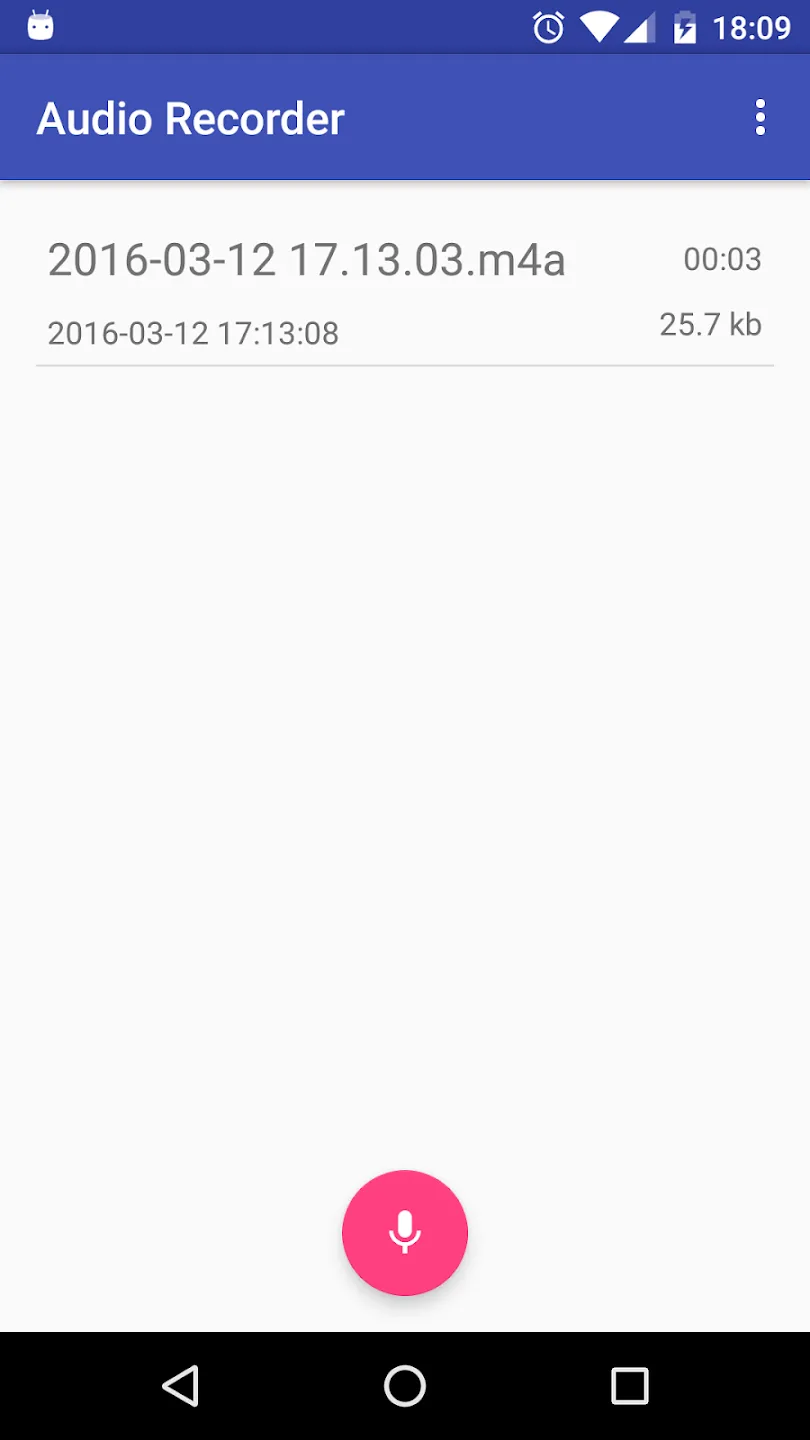This screenshot has width=810, height=1440.
Task: Start a new recording with microphone button
Action: pos(404,1232)
